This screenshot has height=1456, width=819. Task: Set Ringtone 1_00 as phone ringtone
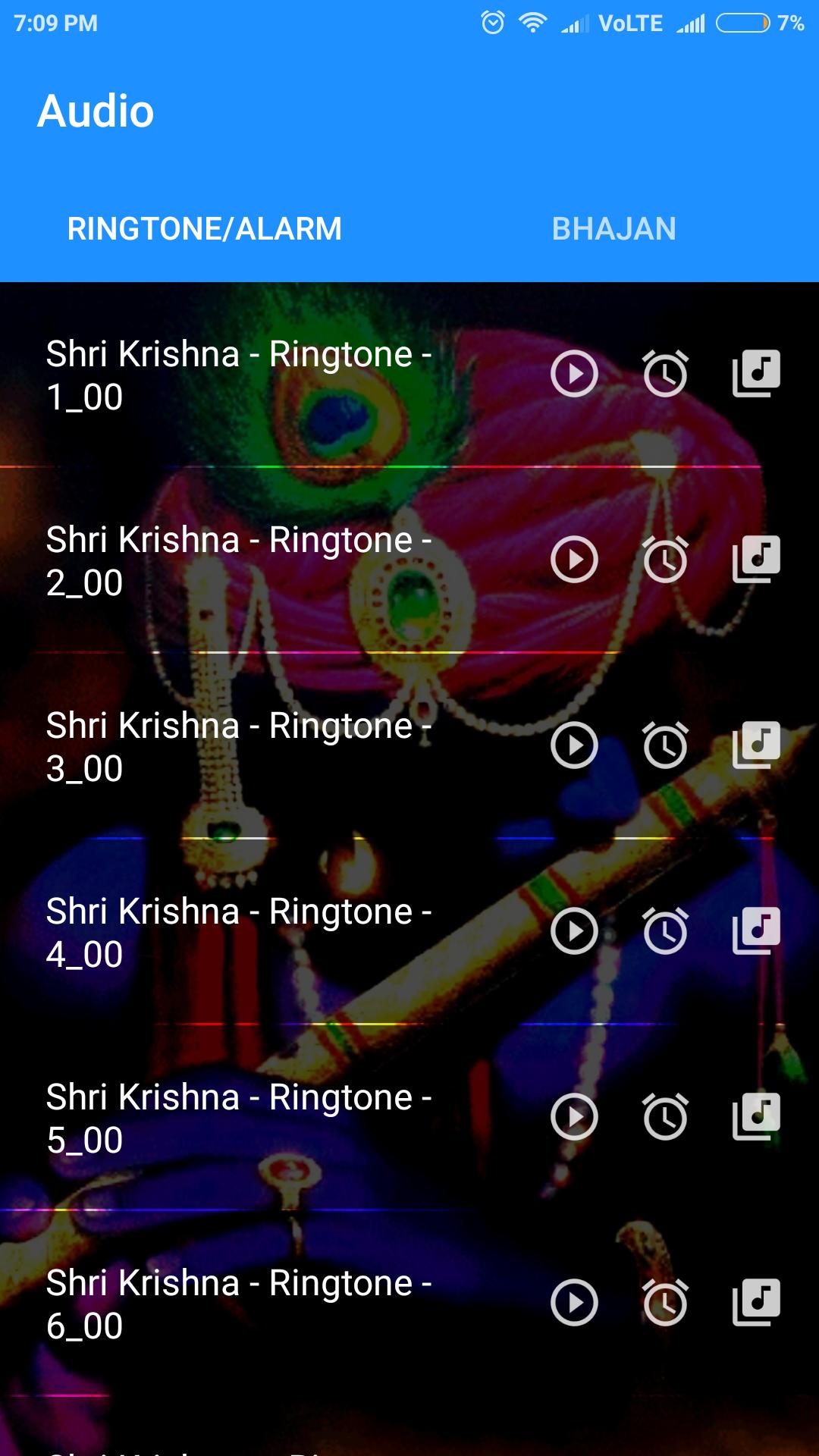point(756,373)
